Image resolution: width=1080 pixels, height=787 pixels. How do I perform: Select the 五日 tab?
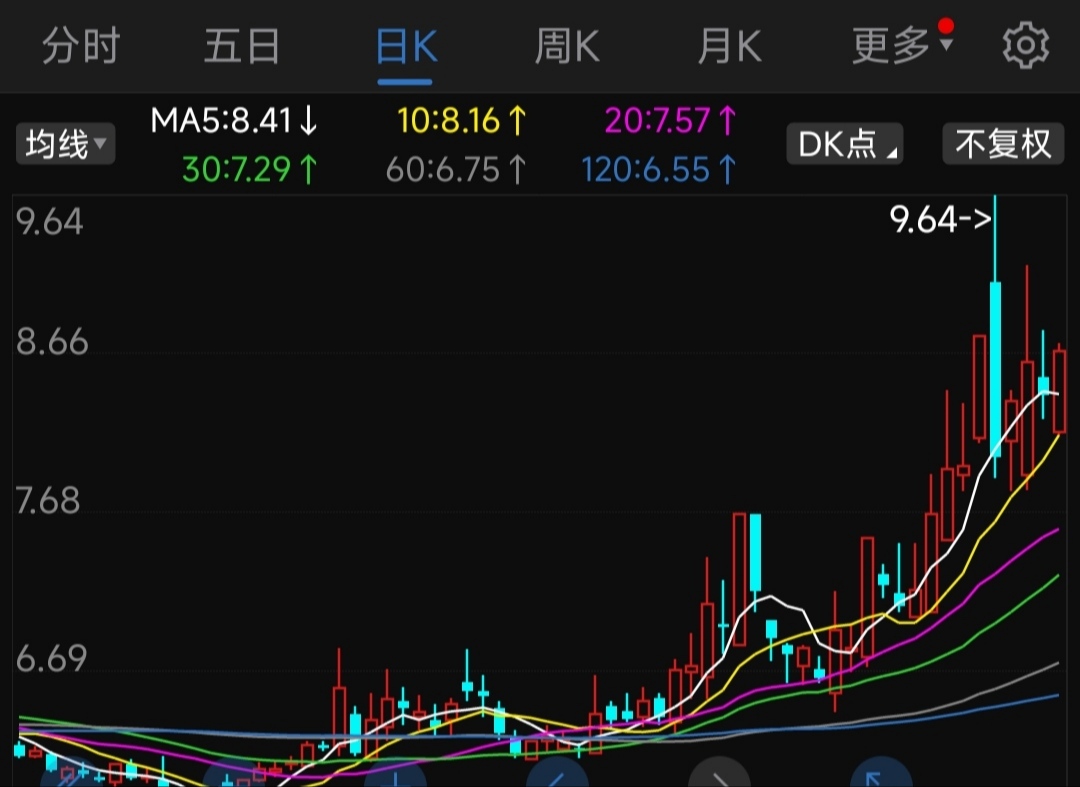click(242, 46)
